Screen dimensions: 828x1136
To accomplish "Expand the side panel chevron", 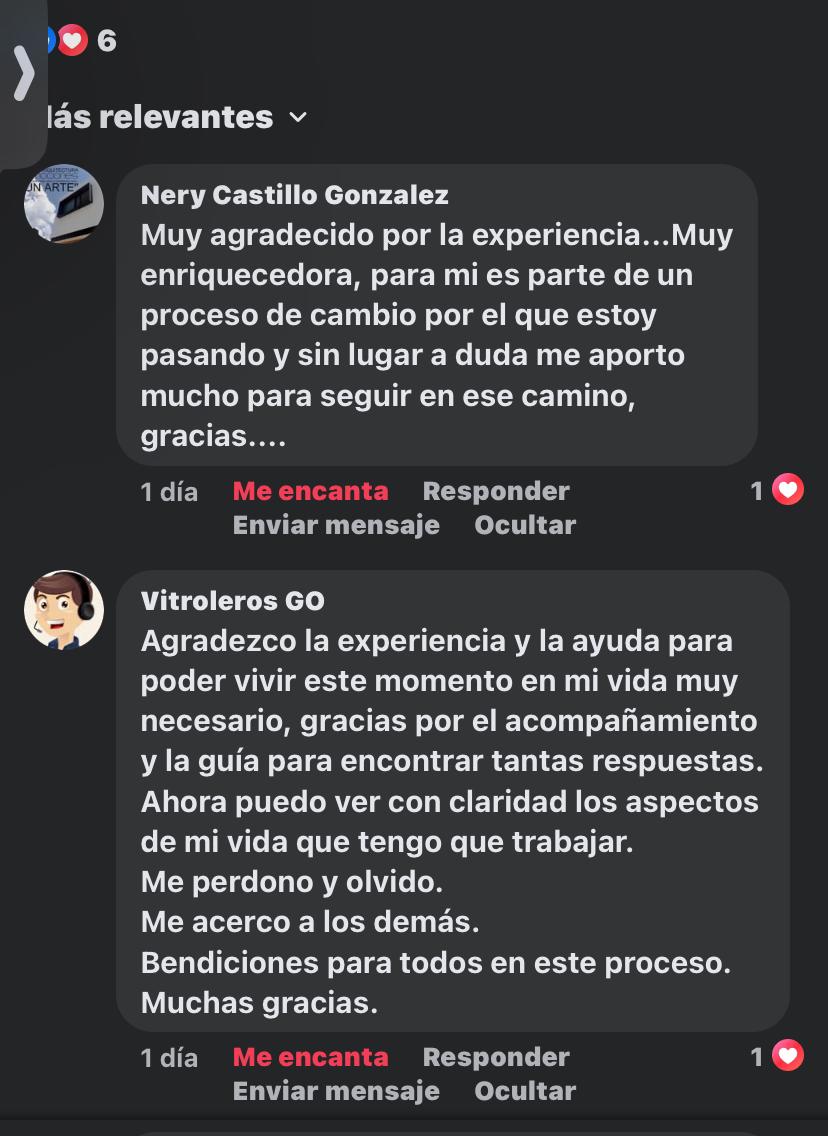I will 23,75.
